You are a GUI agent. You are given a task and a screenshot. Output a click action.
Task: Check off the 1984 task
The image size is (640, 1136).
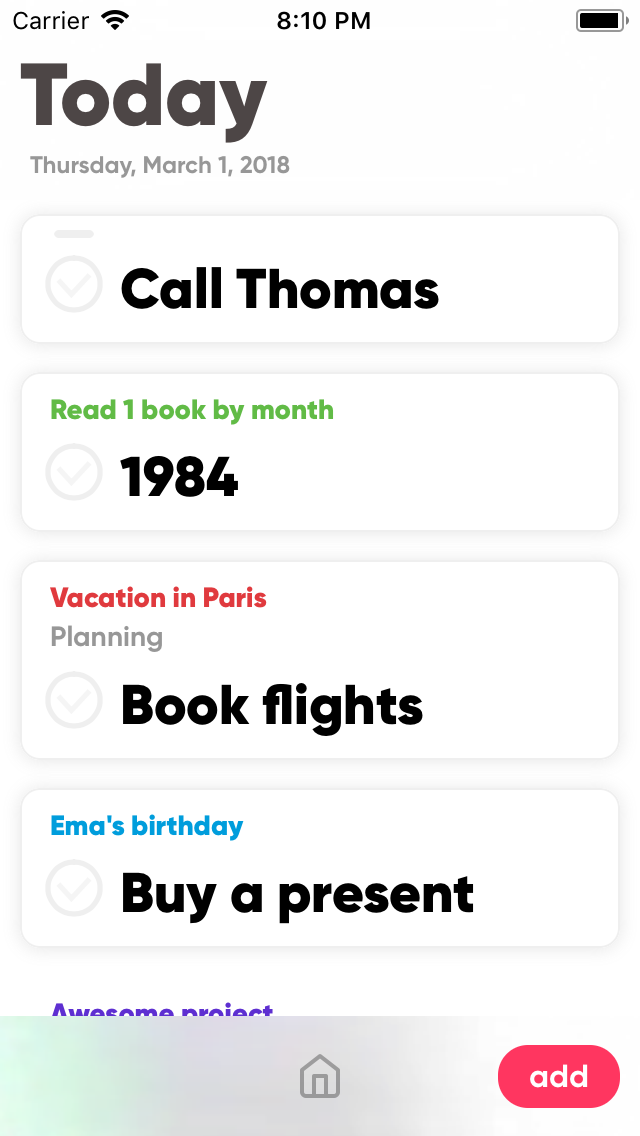pyautogui.click(x=74, y=473)
